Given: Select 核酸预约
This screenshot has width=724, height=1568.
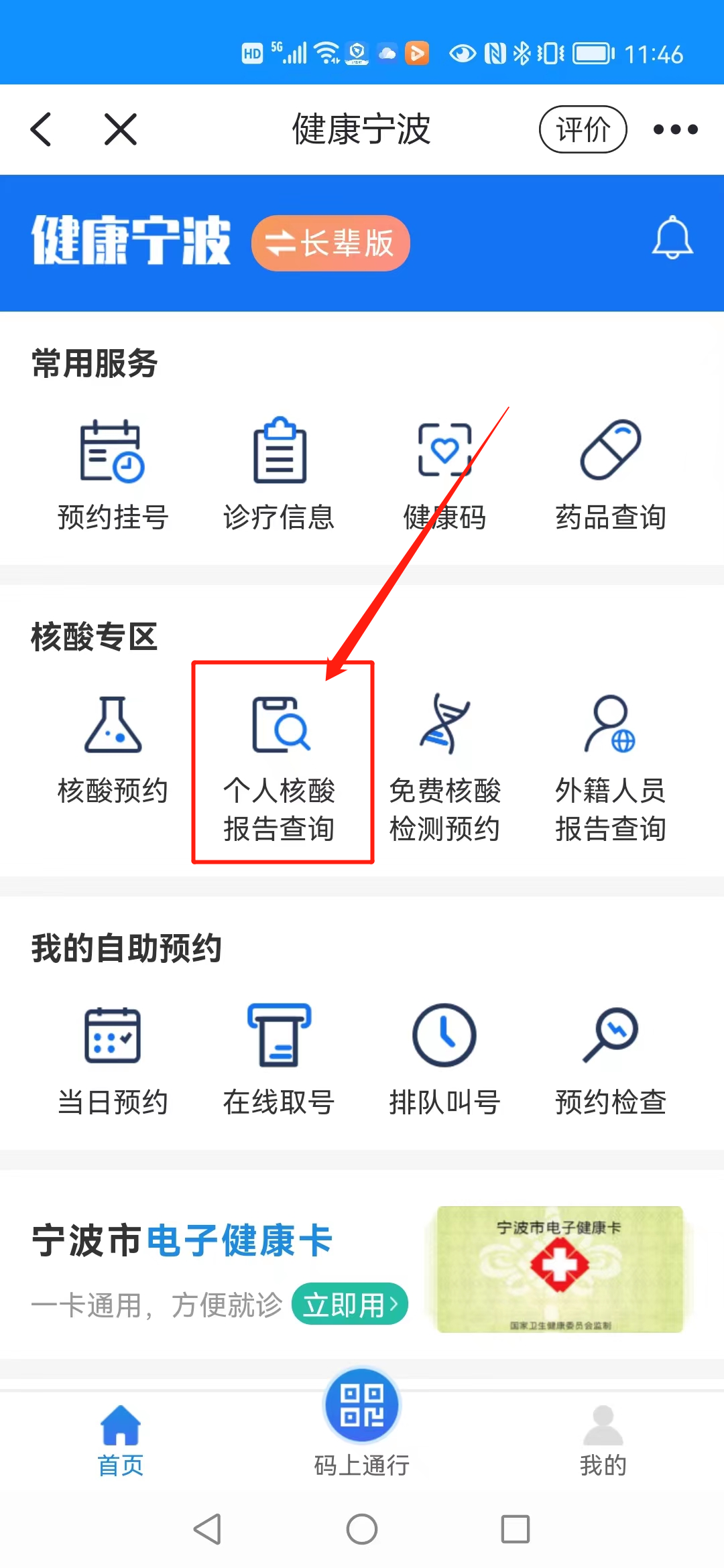Looking at the screenshot, I should click(113, 750).
